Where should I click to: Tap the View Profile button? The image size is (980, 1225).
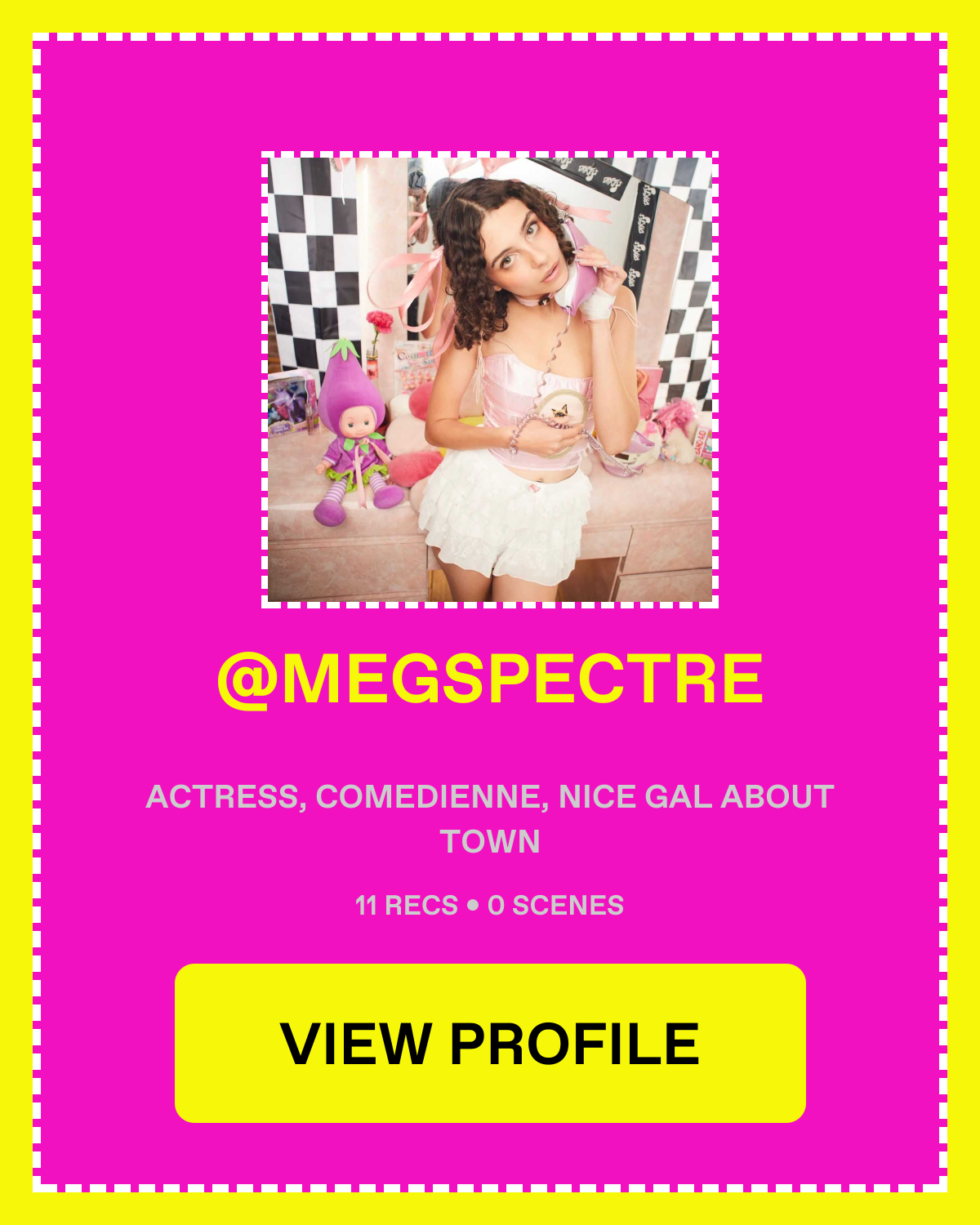(490, 1043)
